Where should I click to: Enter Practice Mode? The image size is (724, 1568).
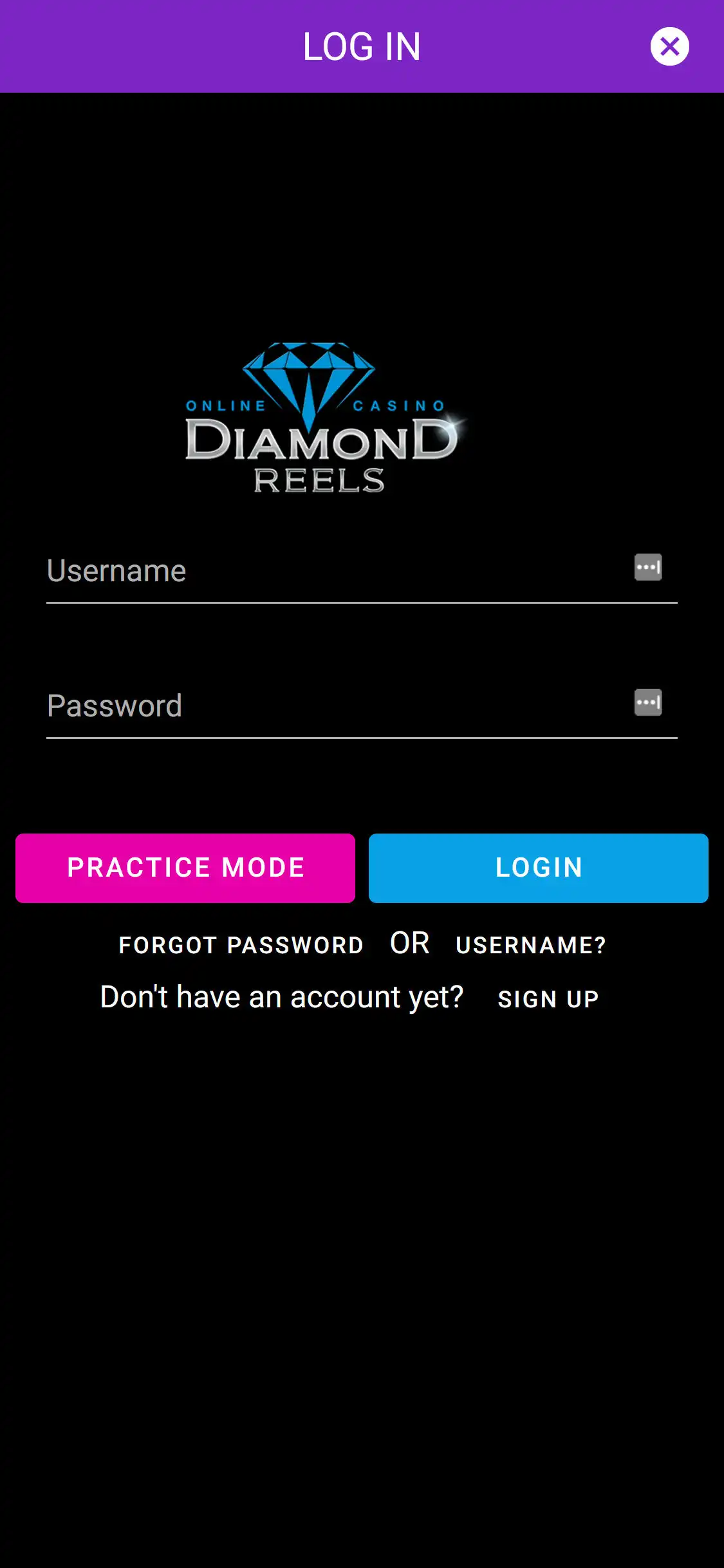click(x=185, y=868)
